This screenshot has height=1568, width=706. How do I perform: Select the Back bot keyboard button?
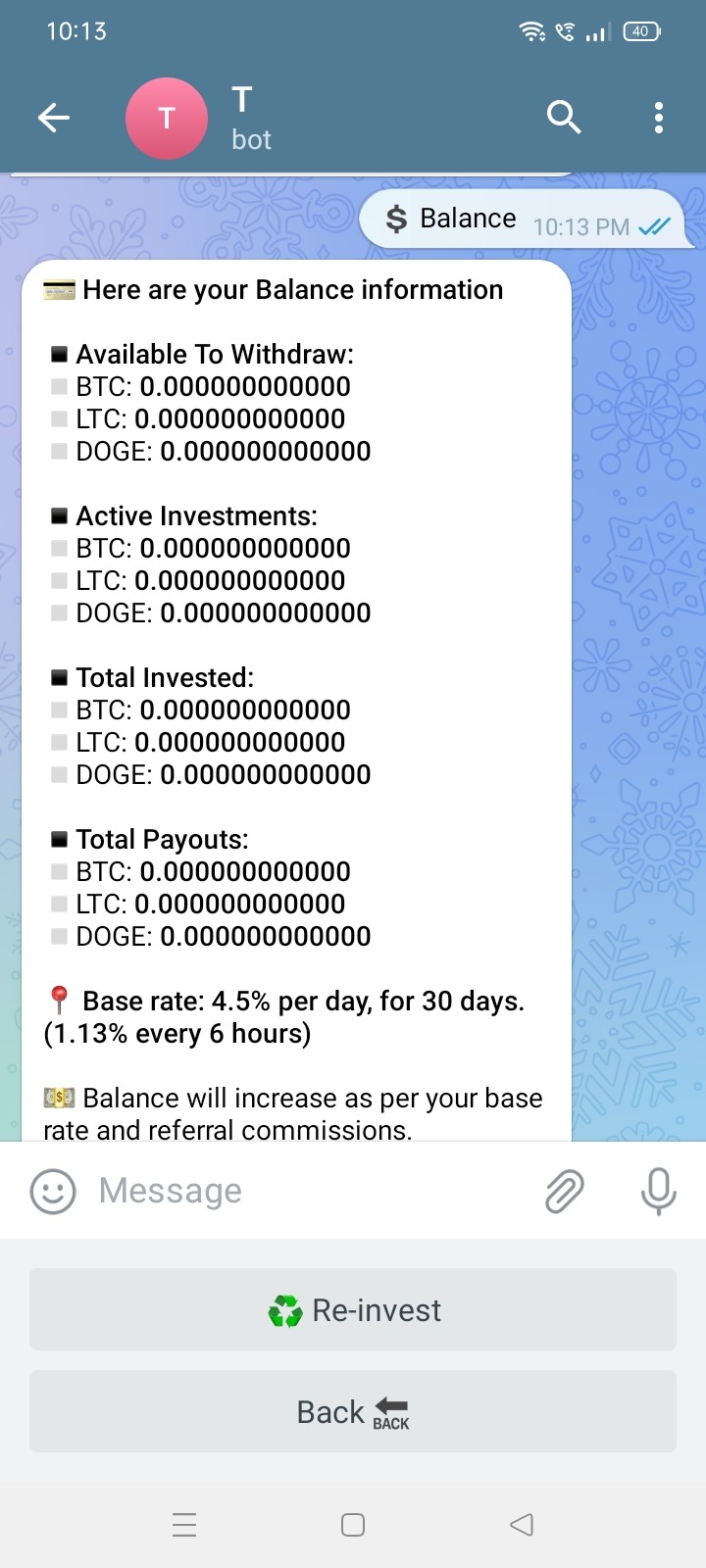click(x=353, y=1412)
